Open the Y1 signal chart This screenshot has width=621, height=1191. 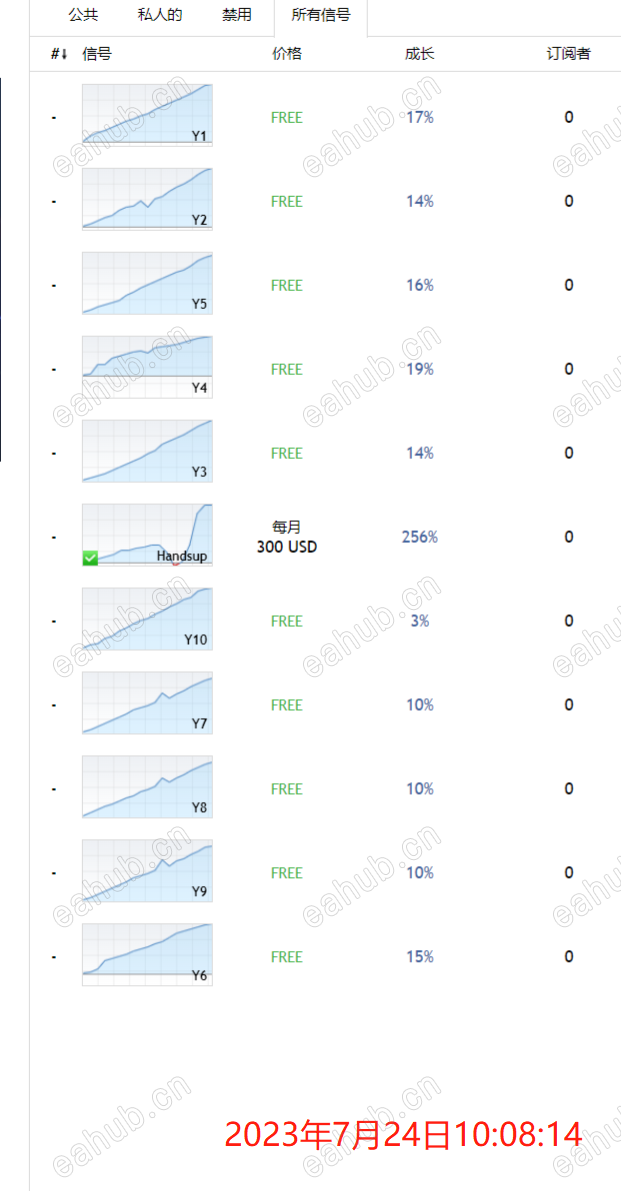147,115
